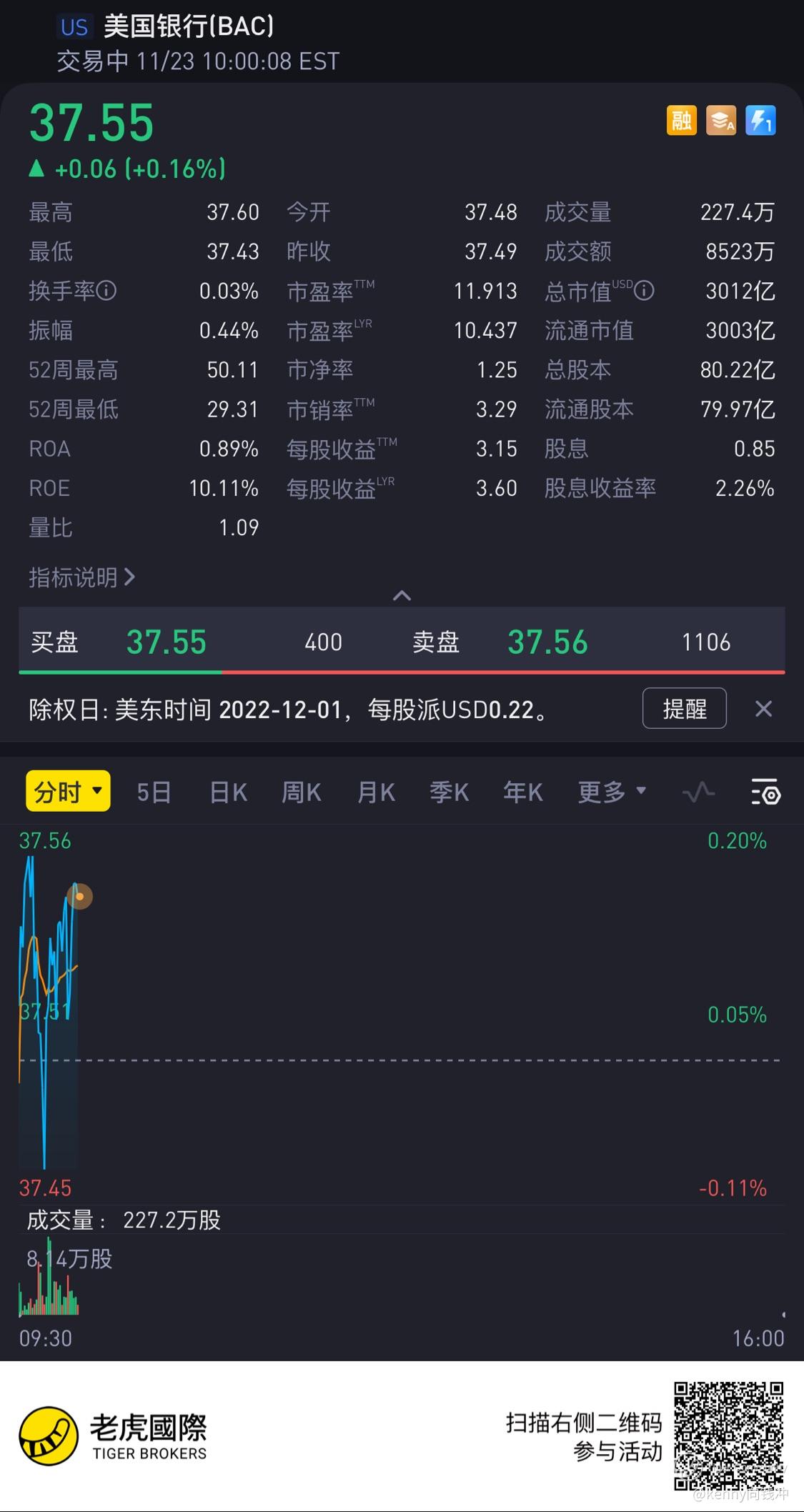Collapse the stock metrics panel
Image resolution: width=804 pixels, height=1512 pixels.
pos(402,595)
